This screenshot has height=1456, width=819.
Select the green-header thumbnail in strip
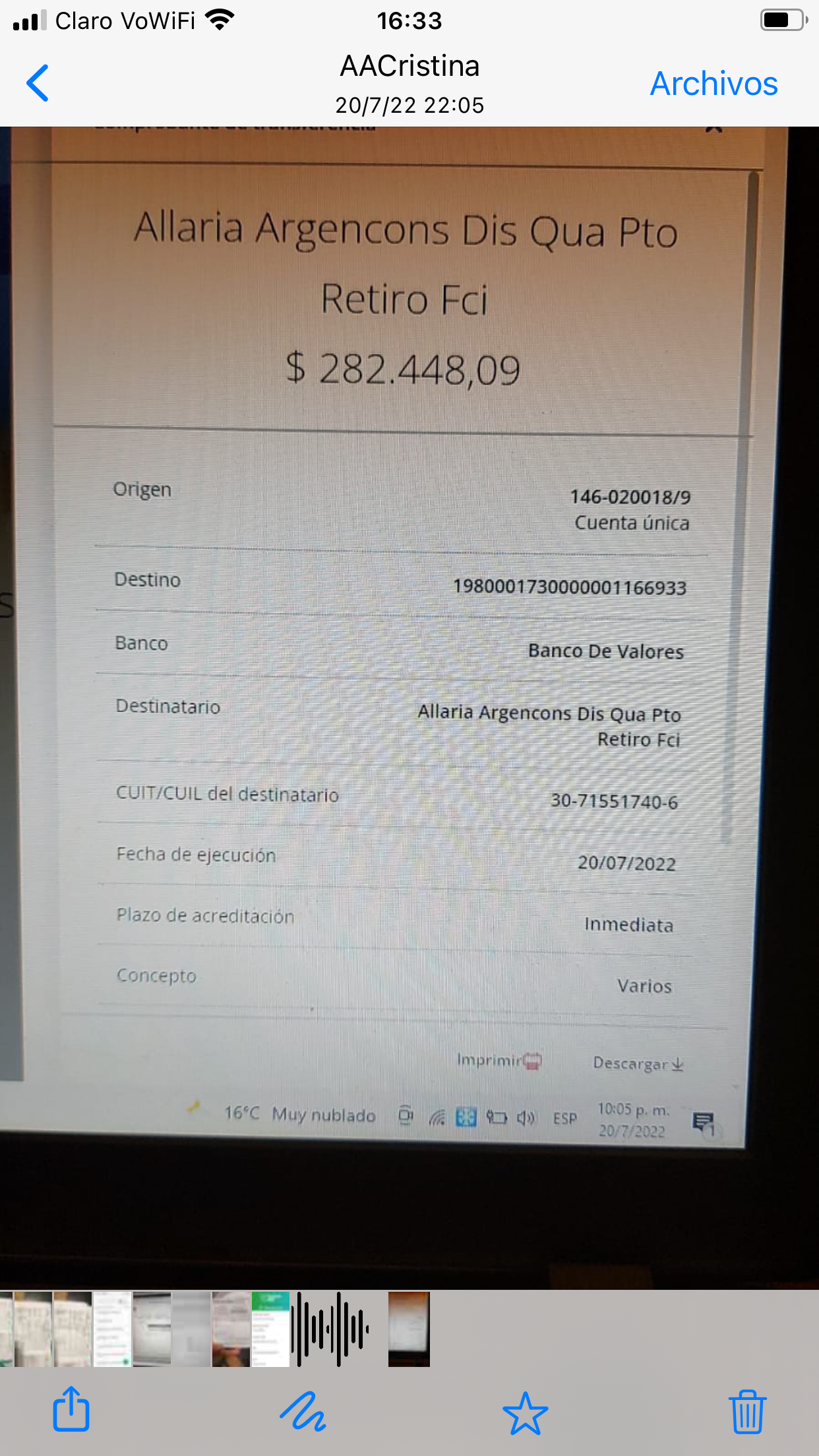coord(270,1329)
